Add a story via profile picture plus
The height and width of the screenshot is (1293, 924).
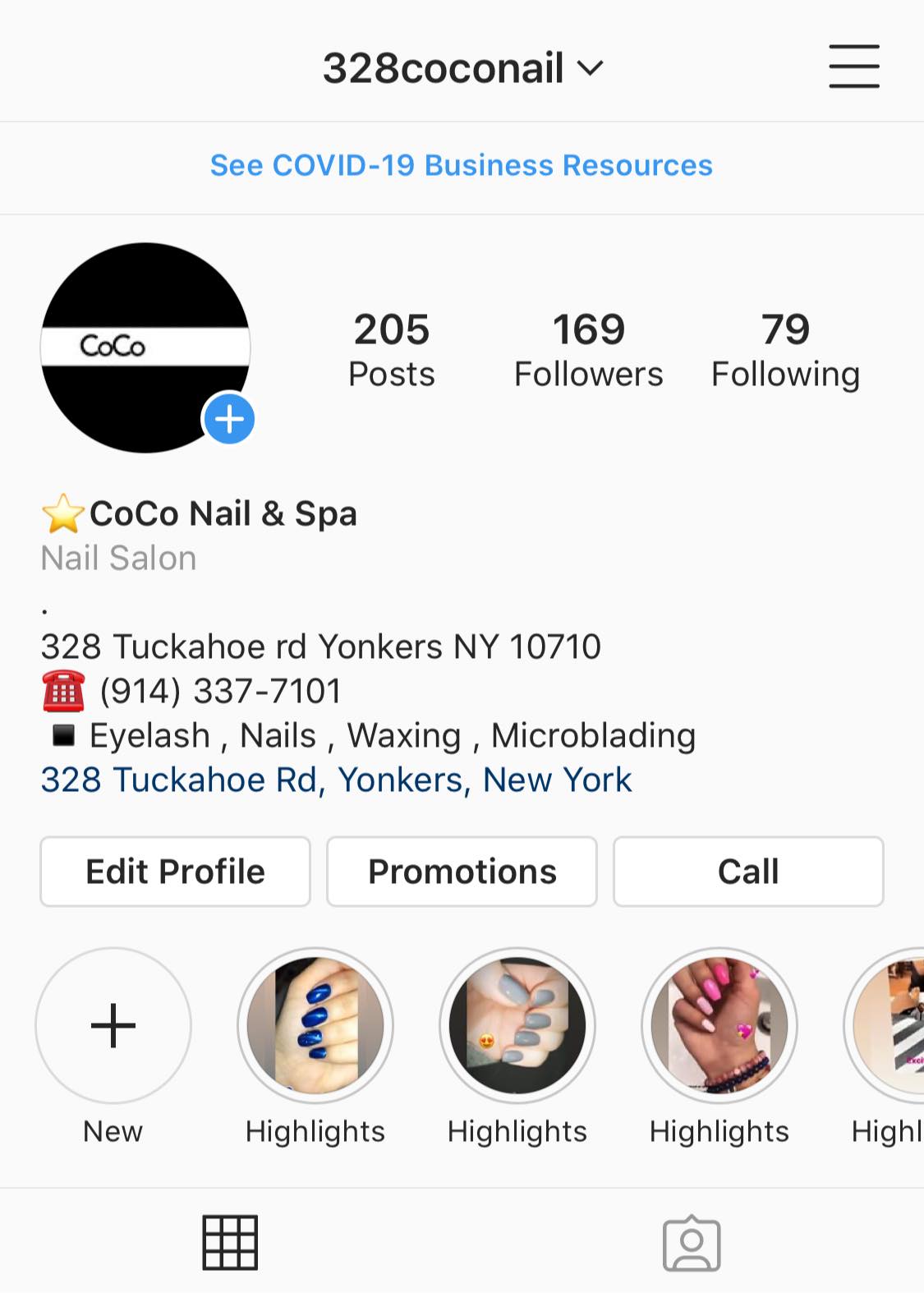pos(229,419)
